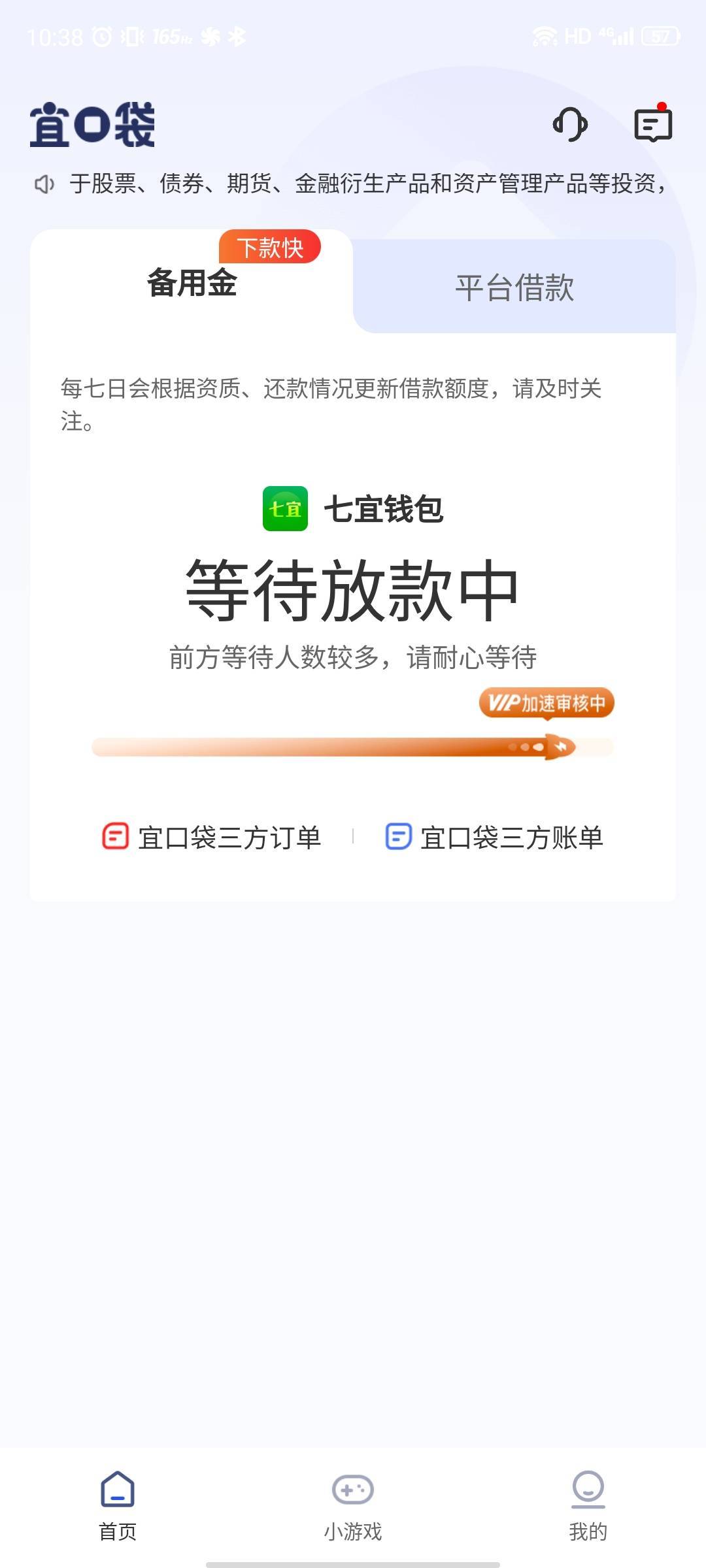This screenshot has height=1568, width=706.
Task: Open the scrolling announcement notice
Action: click(353, 184)
